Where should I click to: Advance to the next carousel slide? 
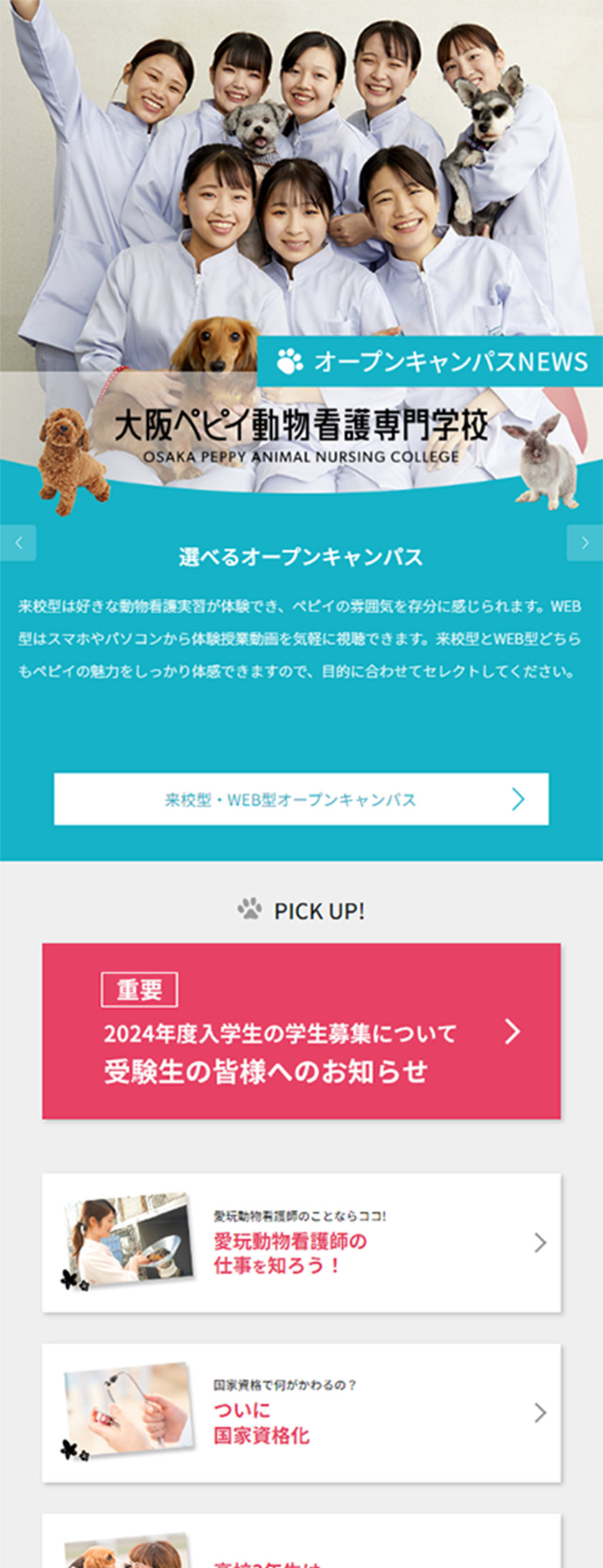584,543
